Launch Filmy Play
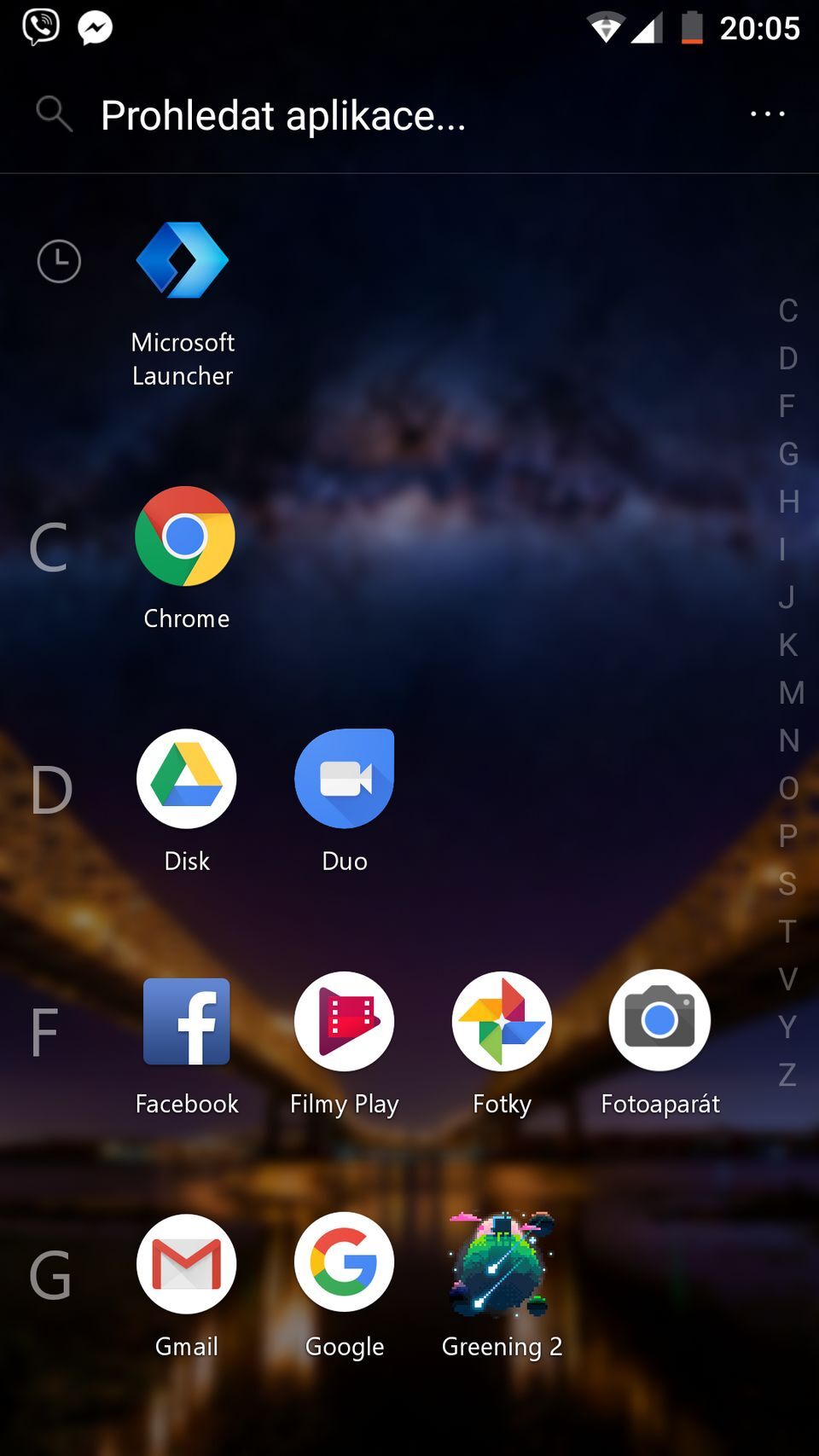The width and height of the screenshot is (819, 1456). (344, 1021)
